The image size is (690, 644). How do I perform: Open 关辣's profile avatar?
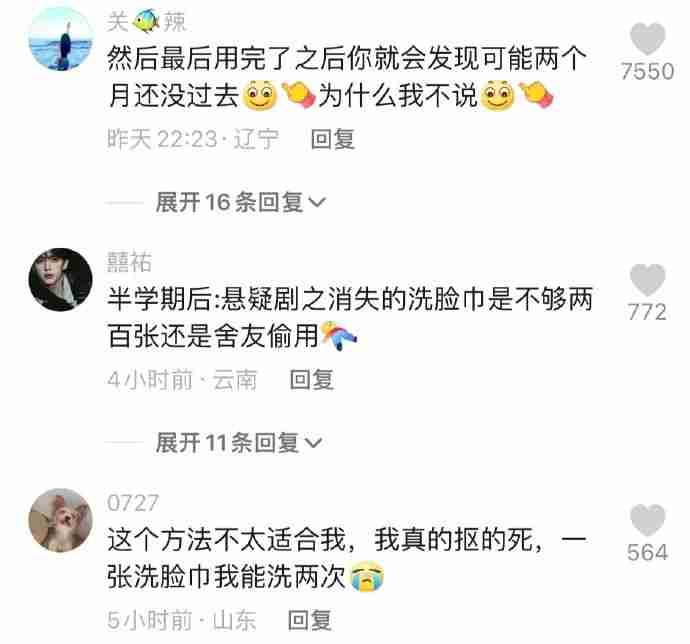pos(60,38)
